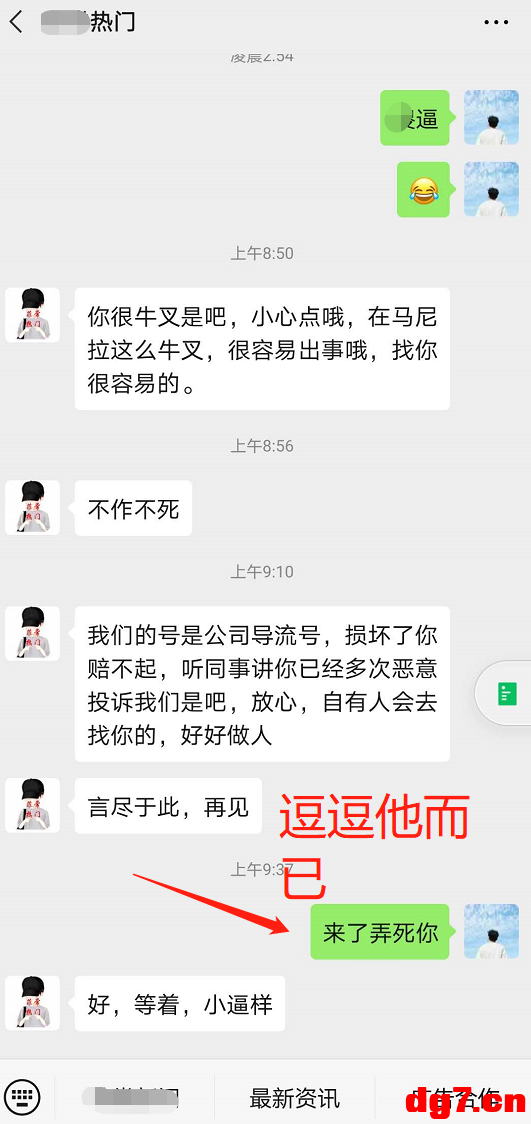Open sender avatar beside 不作不死 message

[32, 508]
